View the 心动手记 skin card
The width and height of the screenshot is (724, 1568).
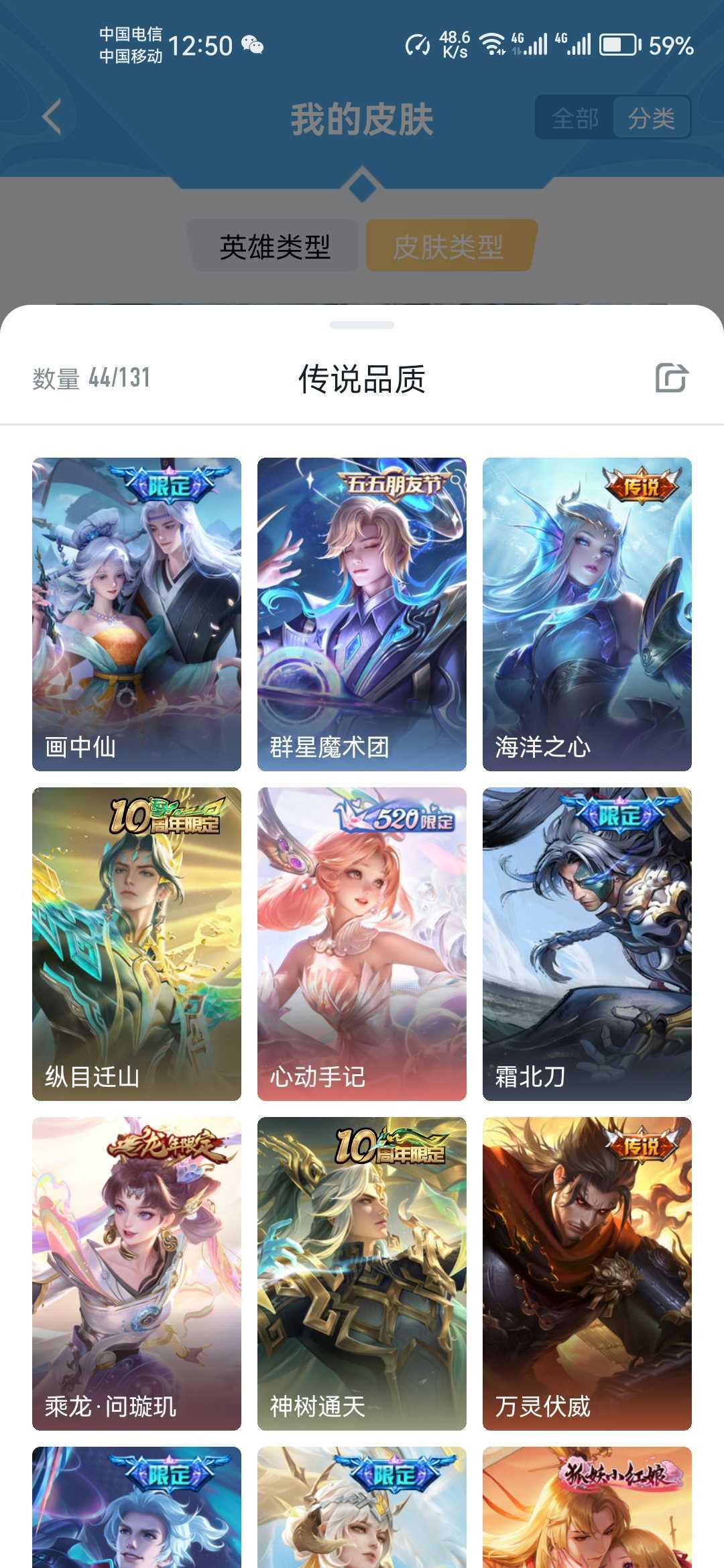(x=362, y=943)
